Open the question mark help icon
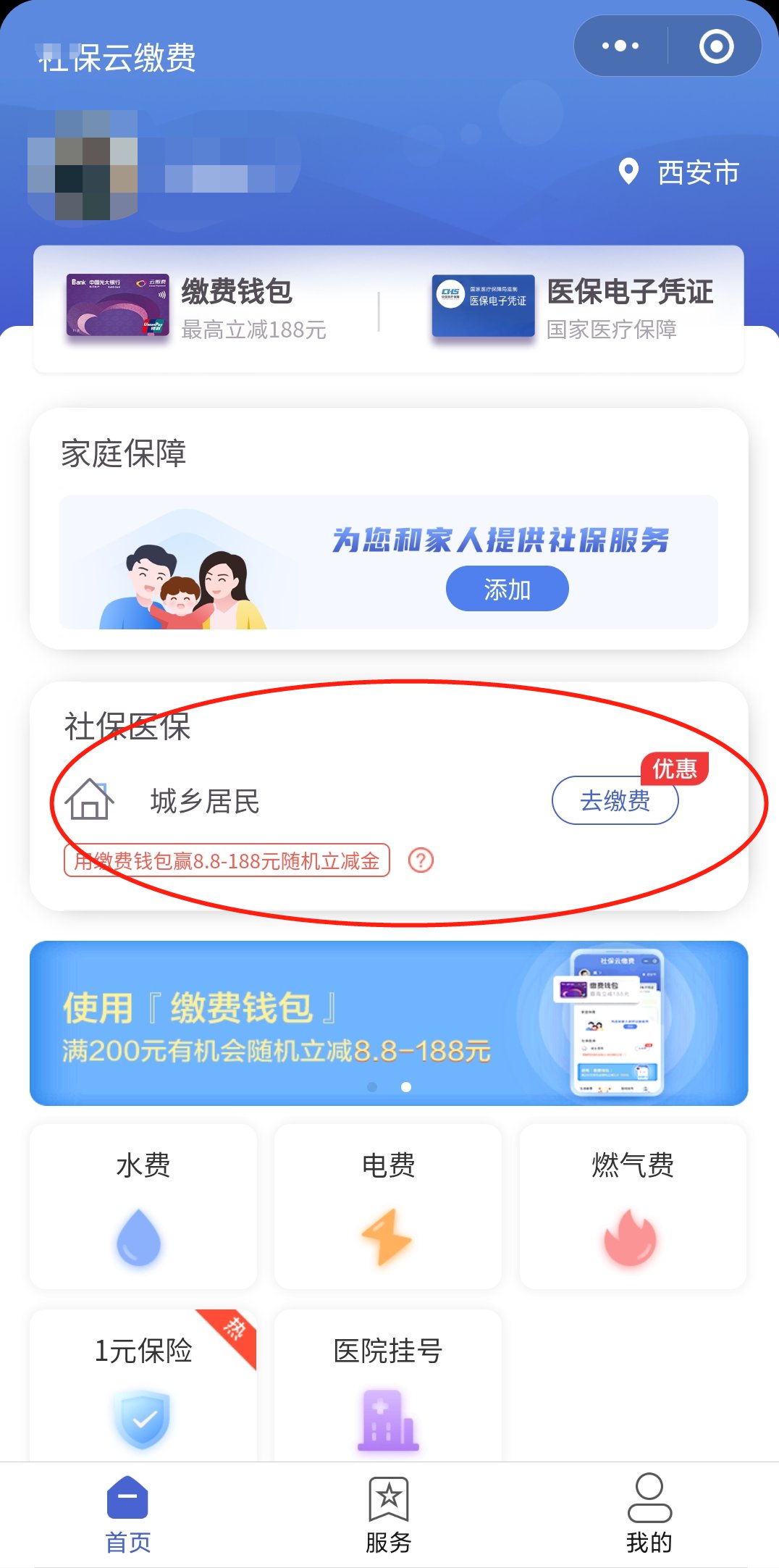Viewport: 779px width, 1568px height. [x=421, y=860]
